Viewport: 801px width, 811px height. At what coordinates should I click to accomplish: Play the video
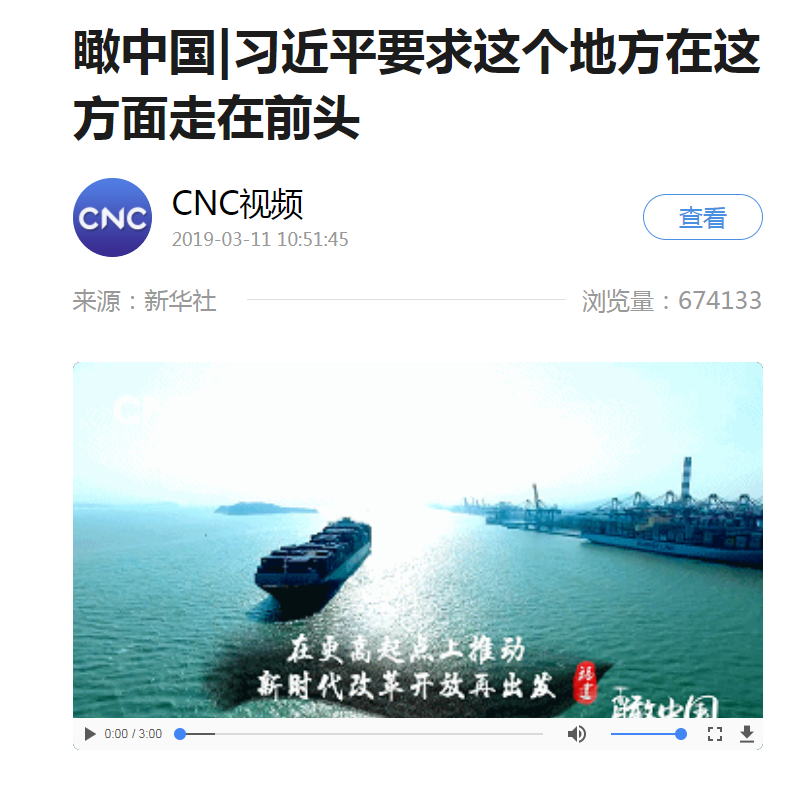[90, 734]
